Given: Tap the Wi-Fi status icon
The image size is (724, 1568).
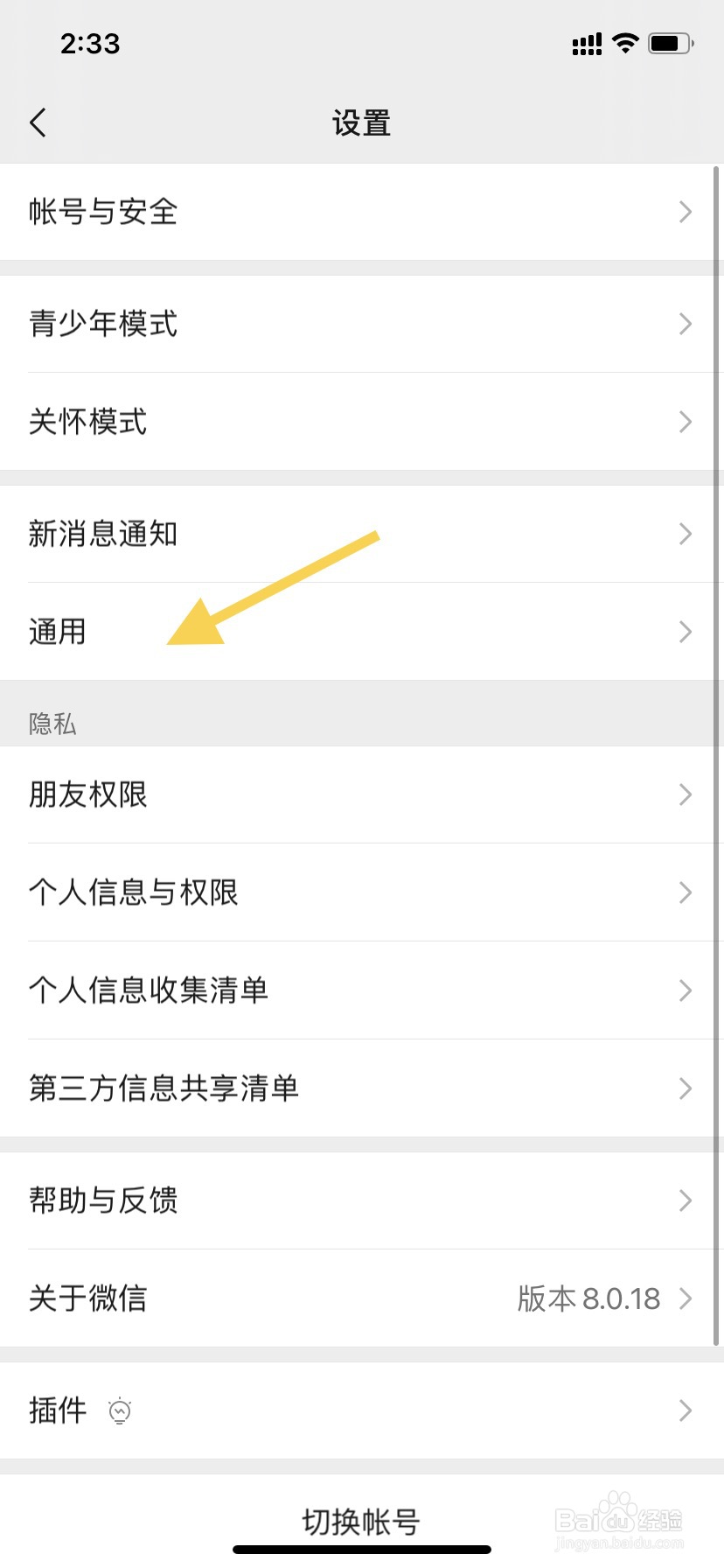Looking at the screenshot, I should (626, 42).
